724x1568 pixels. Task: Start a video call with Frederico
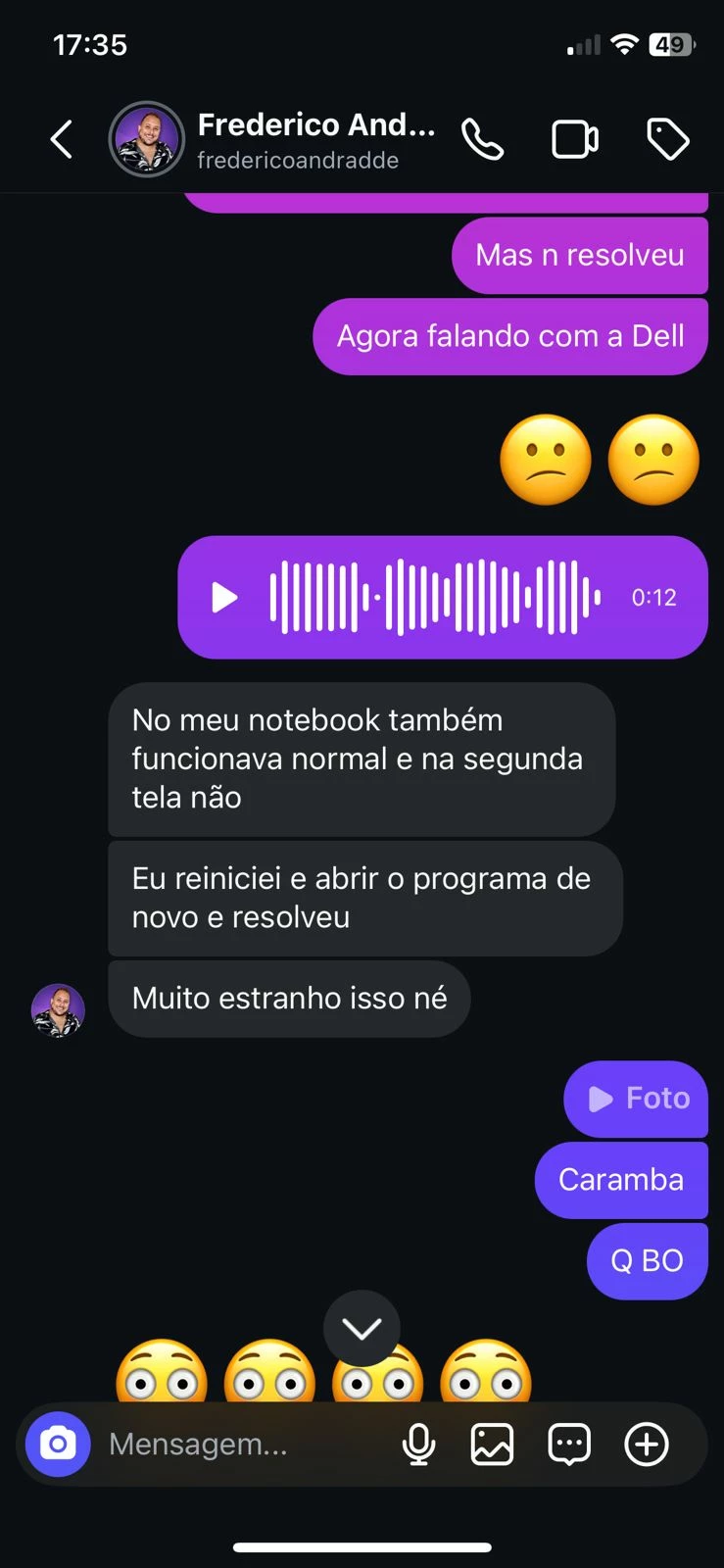(575, 139)
